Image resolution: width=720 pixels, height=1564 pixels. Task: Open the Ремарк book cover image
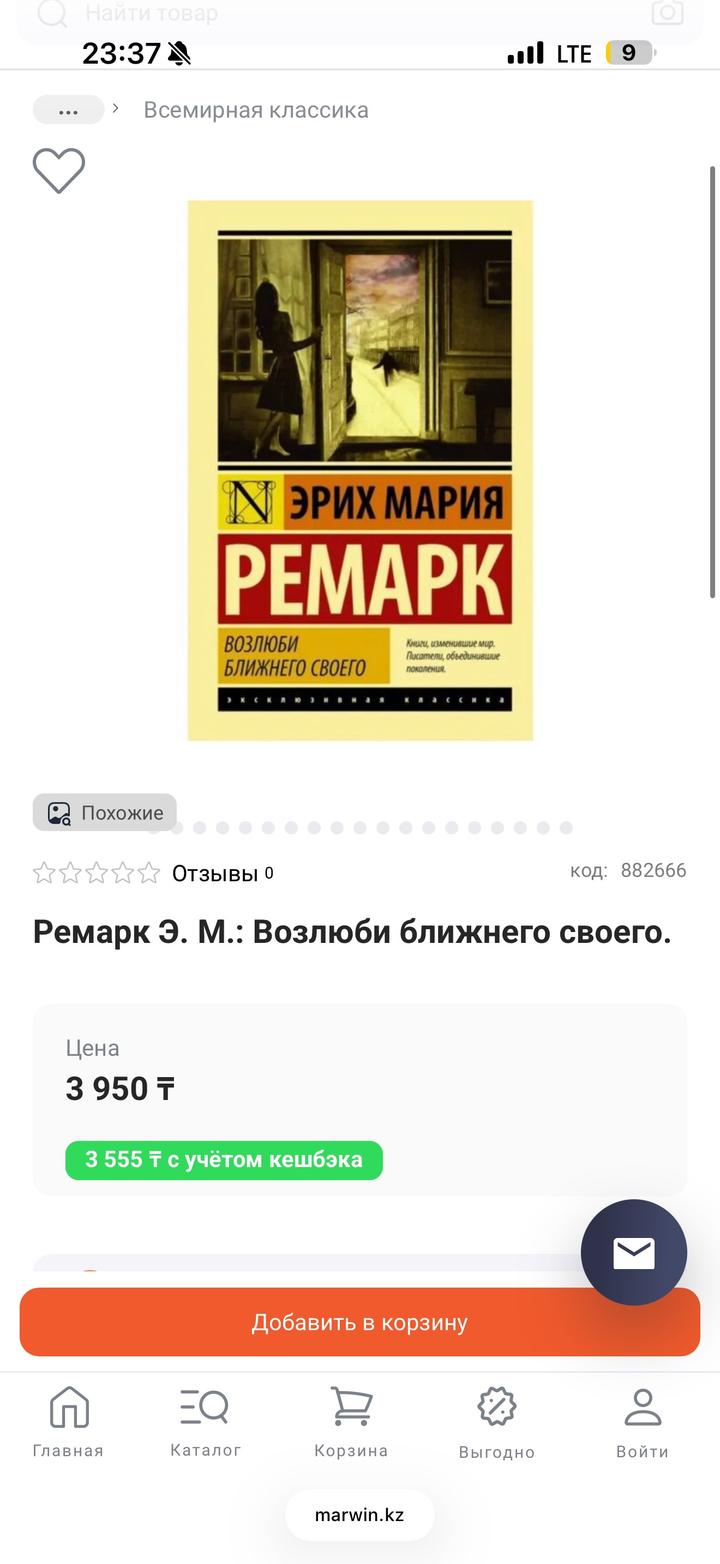(360, 470)
